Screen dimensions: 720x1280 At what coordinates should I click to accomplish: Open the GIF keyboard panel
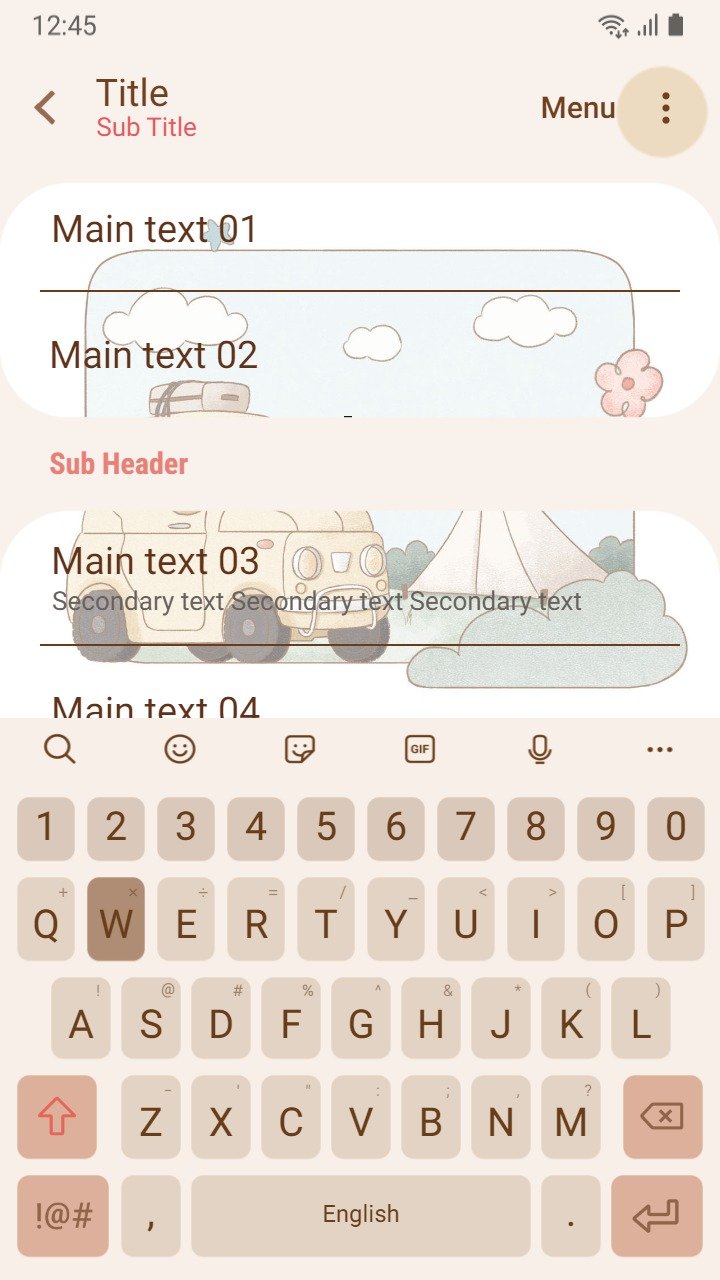tap(420, 748)
